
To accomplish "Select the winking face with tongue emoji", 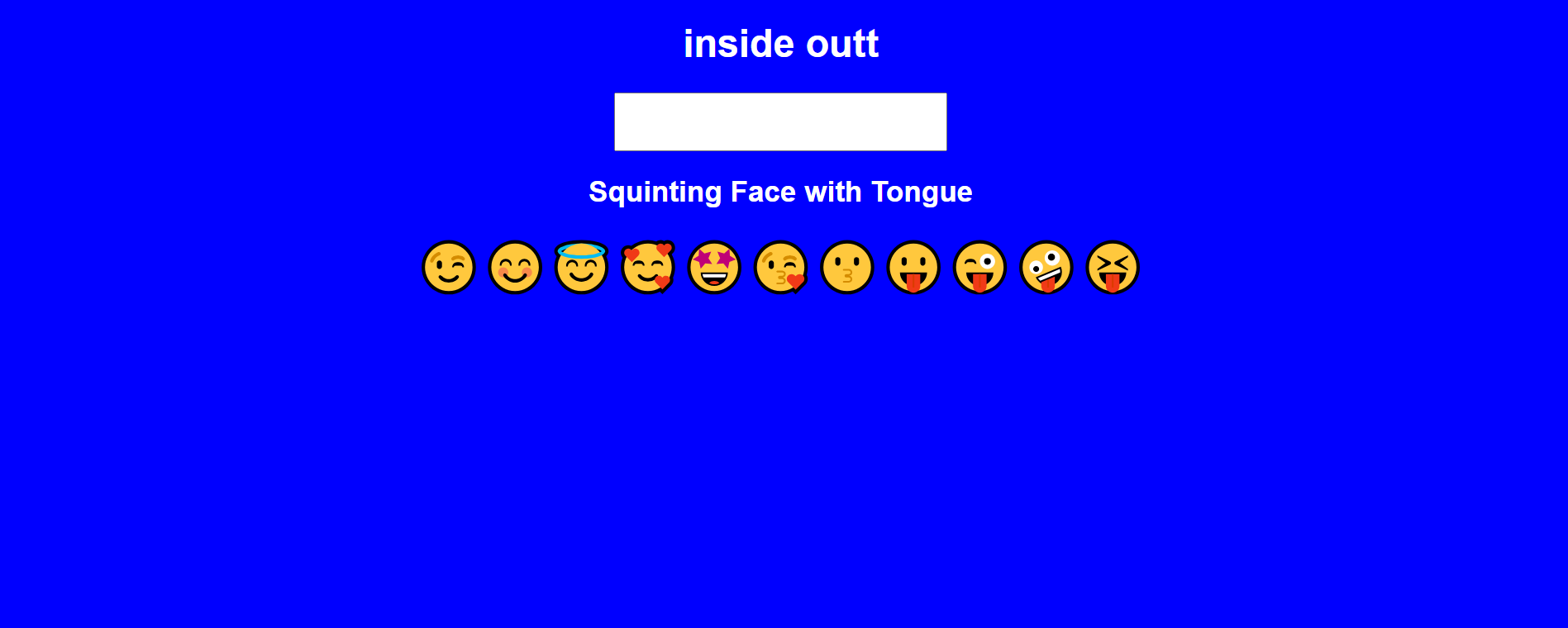I will 979,268.
